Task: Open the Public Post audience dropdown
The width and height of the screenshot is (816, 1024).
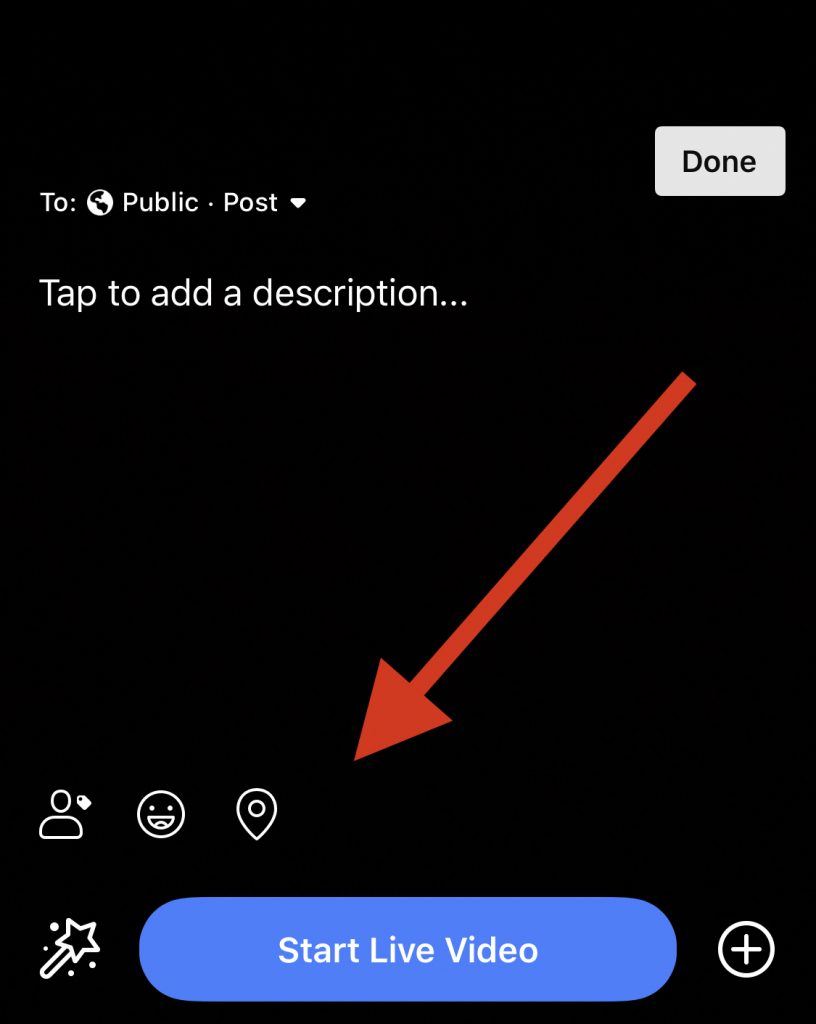Action: 199,203
